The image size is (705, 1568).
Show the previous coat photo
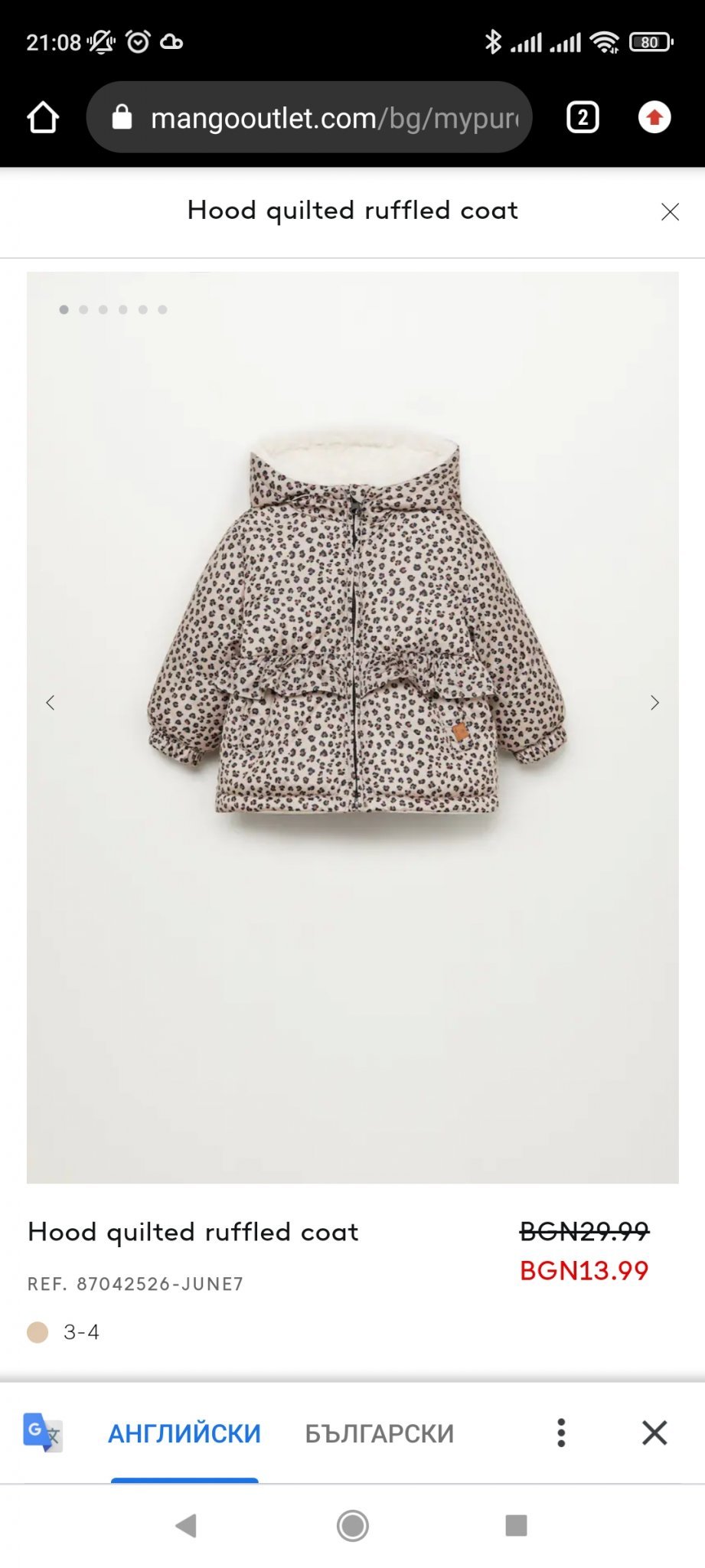51,702
